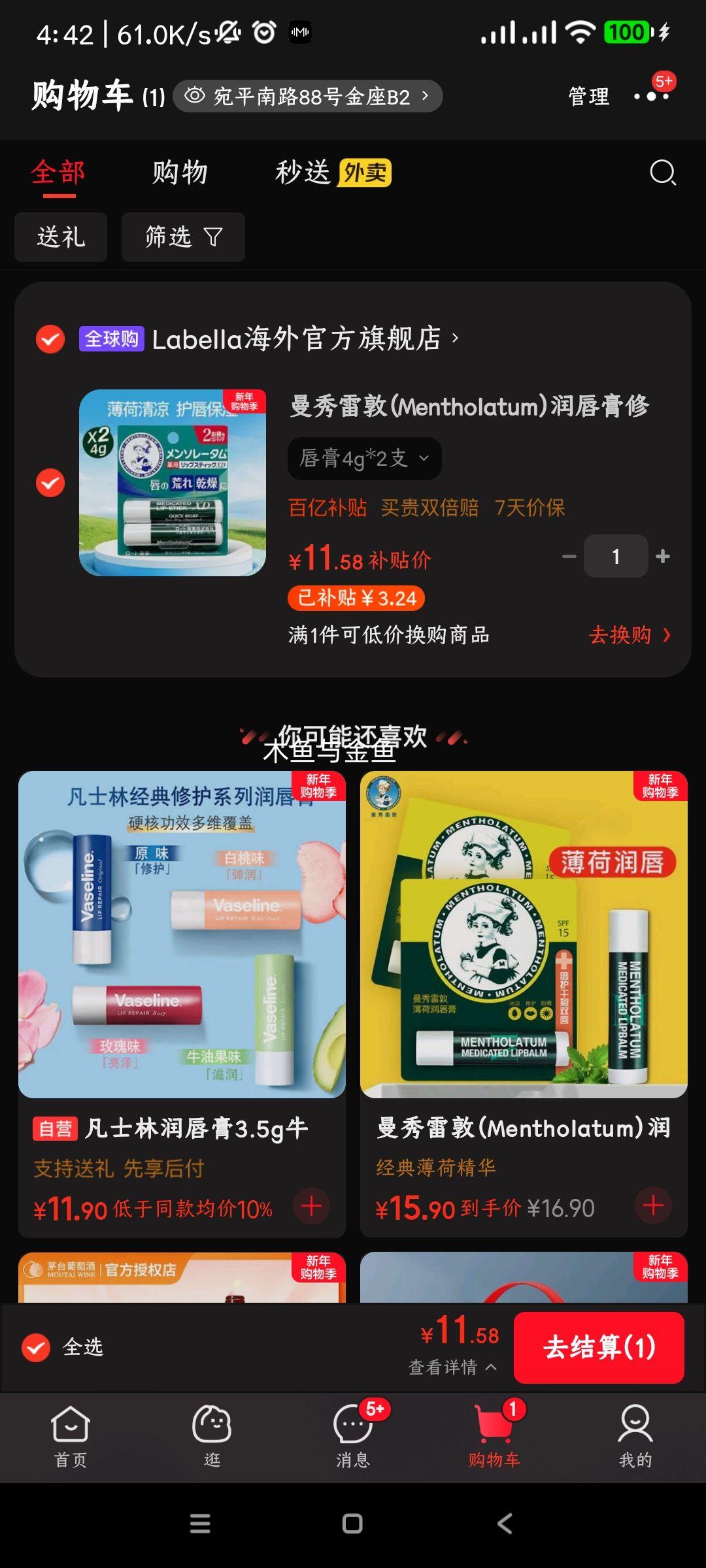The height and width of the screenshot is (1568, 706).
Task: Switch to the 购物 tab
Action: coord(180,173)
